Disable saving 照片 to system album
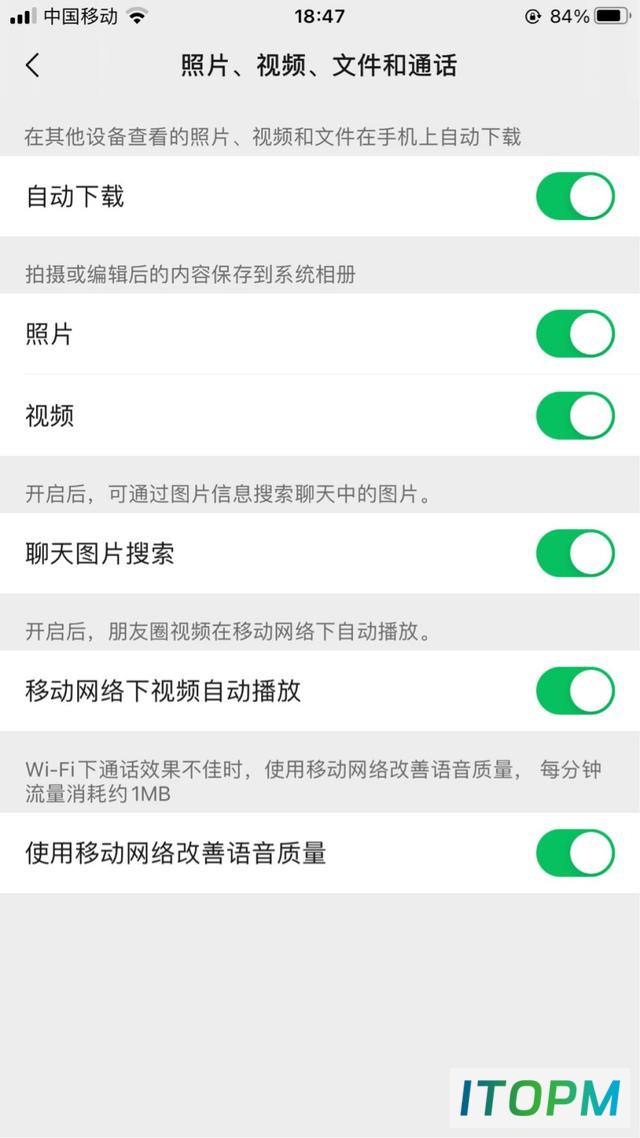640x1138 pixels. (x=575, y=334)
